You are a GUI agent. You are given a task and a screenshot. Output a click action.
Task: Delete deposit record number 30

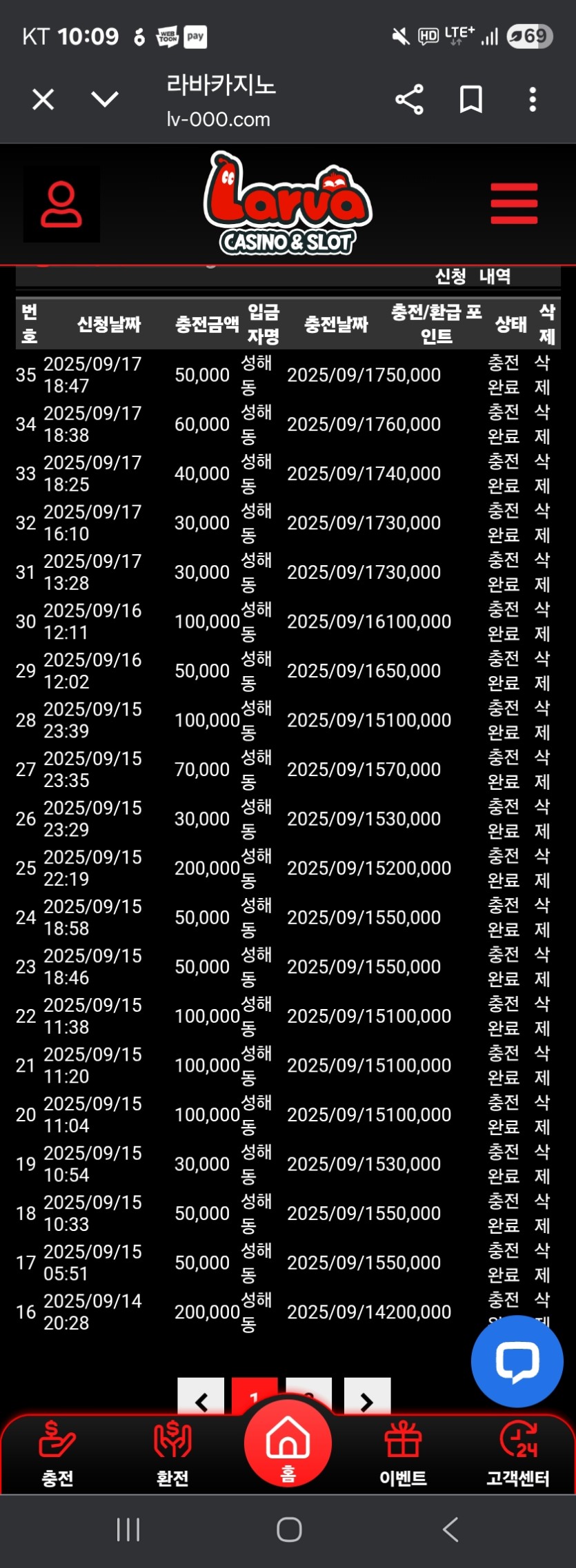(542, 622)
